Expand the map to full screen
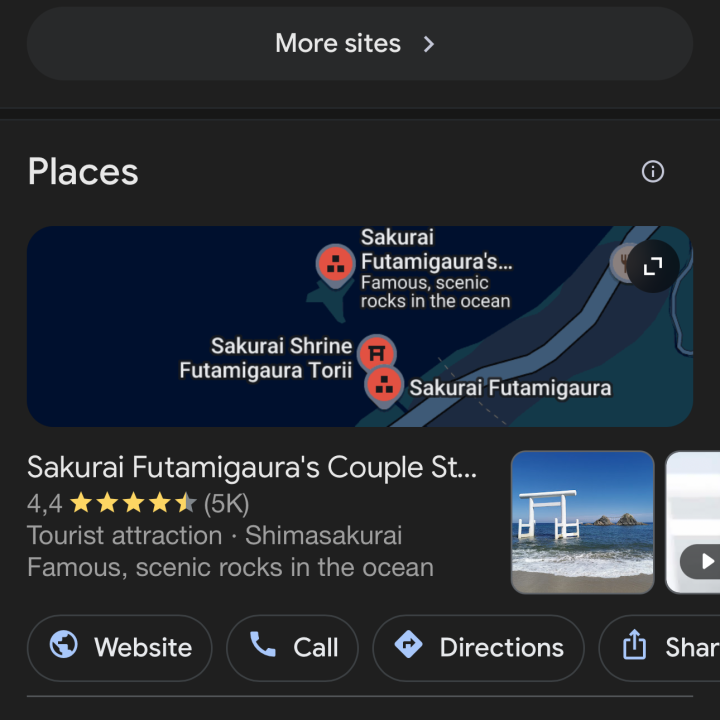Image resolution: width=720 pixels, height=720 pixels. 653,266
